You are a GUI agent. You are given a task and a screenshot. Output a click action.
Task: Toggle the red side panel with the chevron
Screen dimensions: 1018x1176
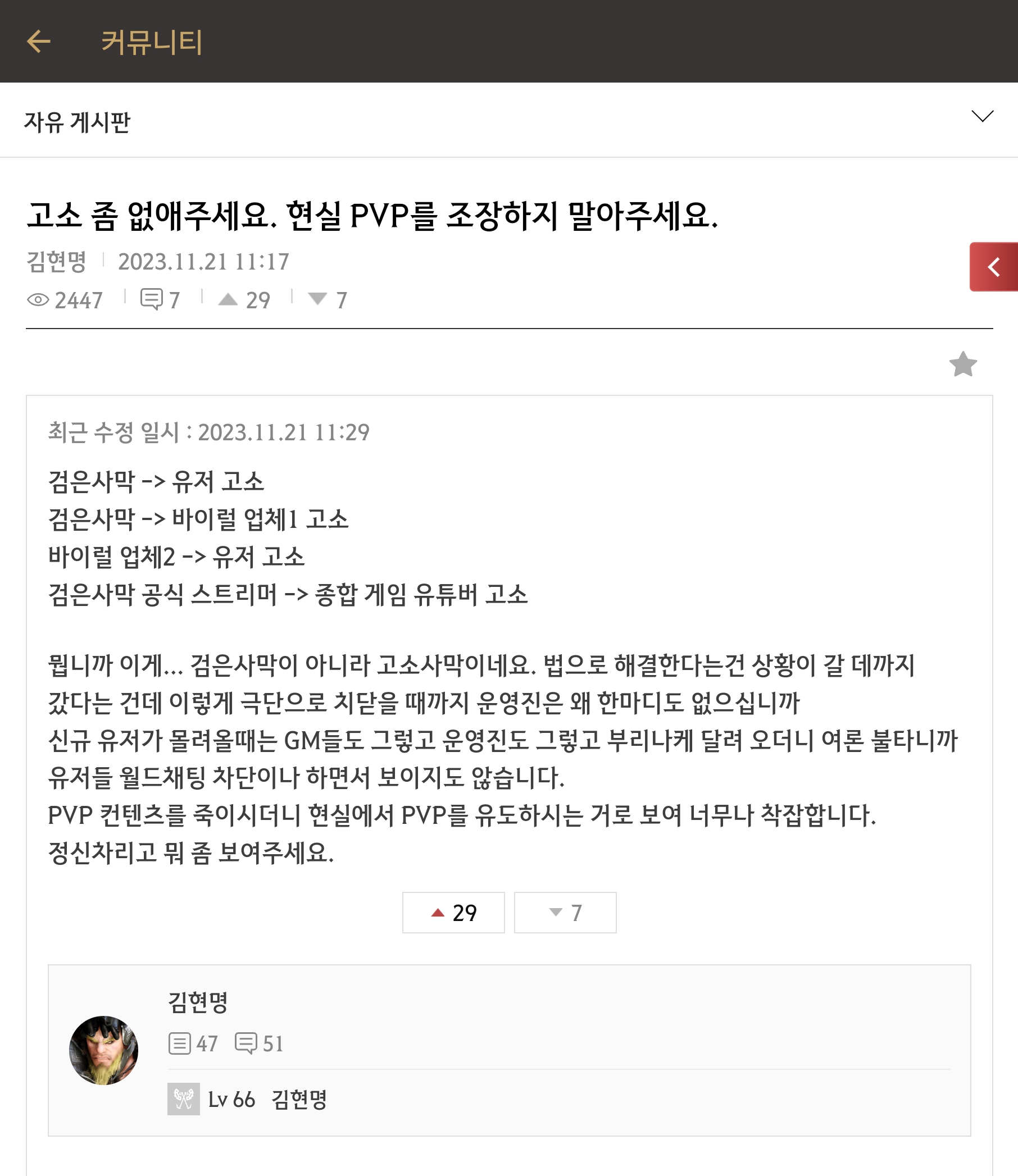coord(994,268)
